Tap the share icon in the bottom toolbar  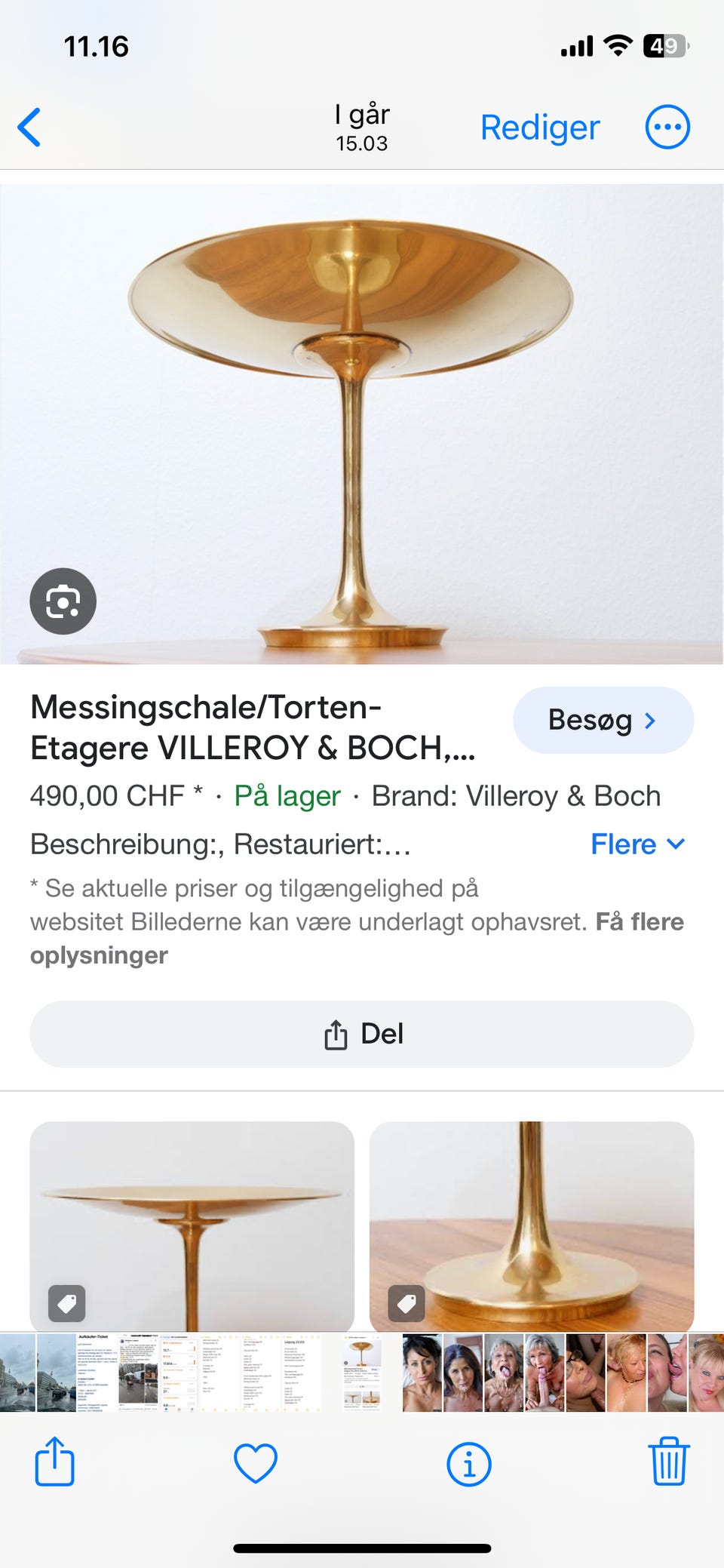54,1464
